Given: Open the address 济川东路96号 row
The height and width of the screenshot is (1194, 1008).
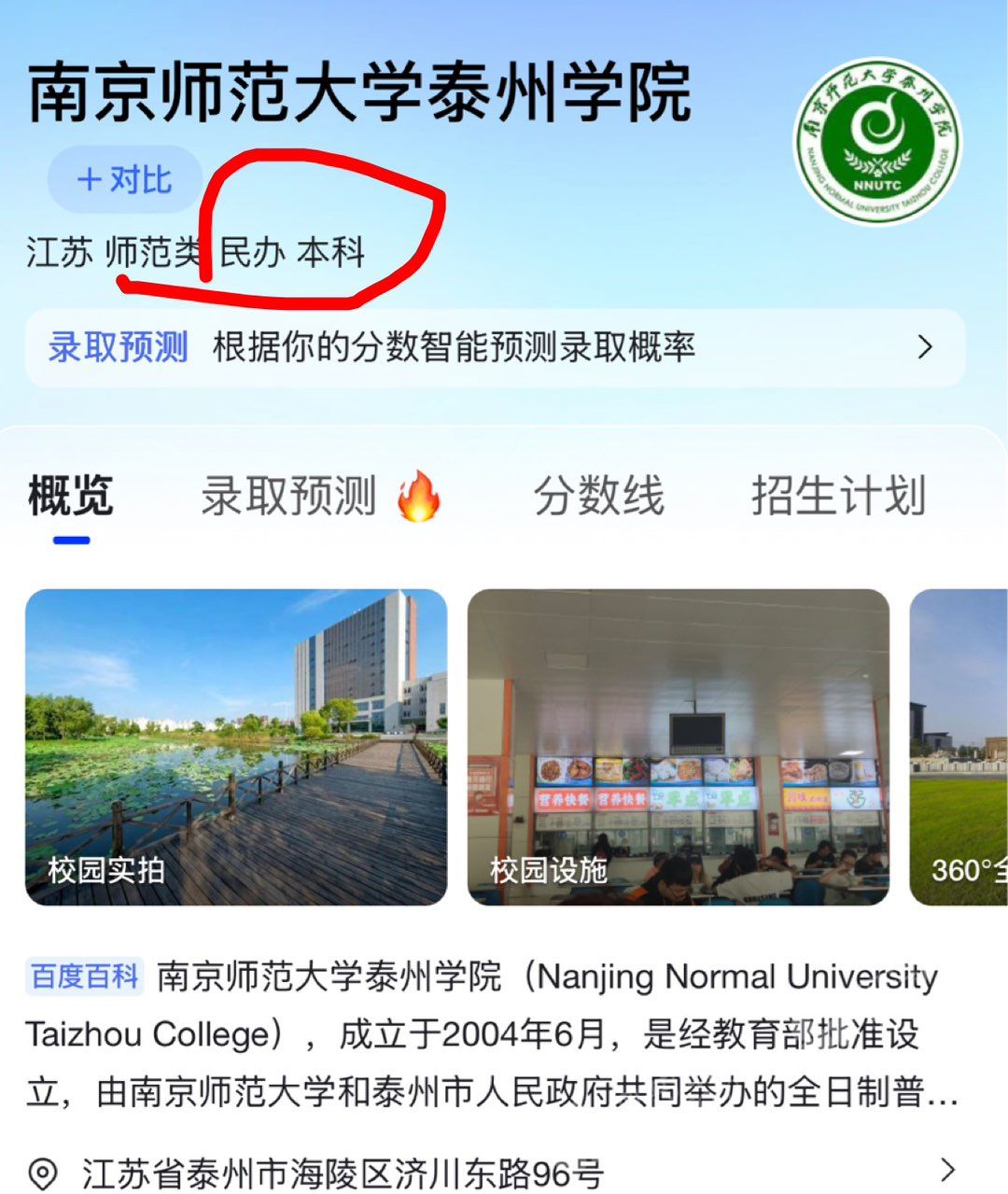Looking at the screenshot, I should click(495, 1173).
